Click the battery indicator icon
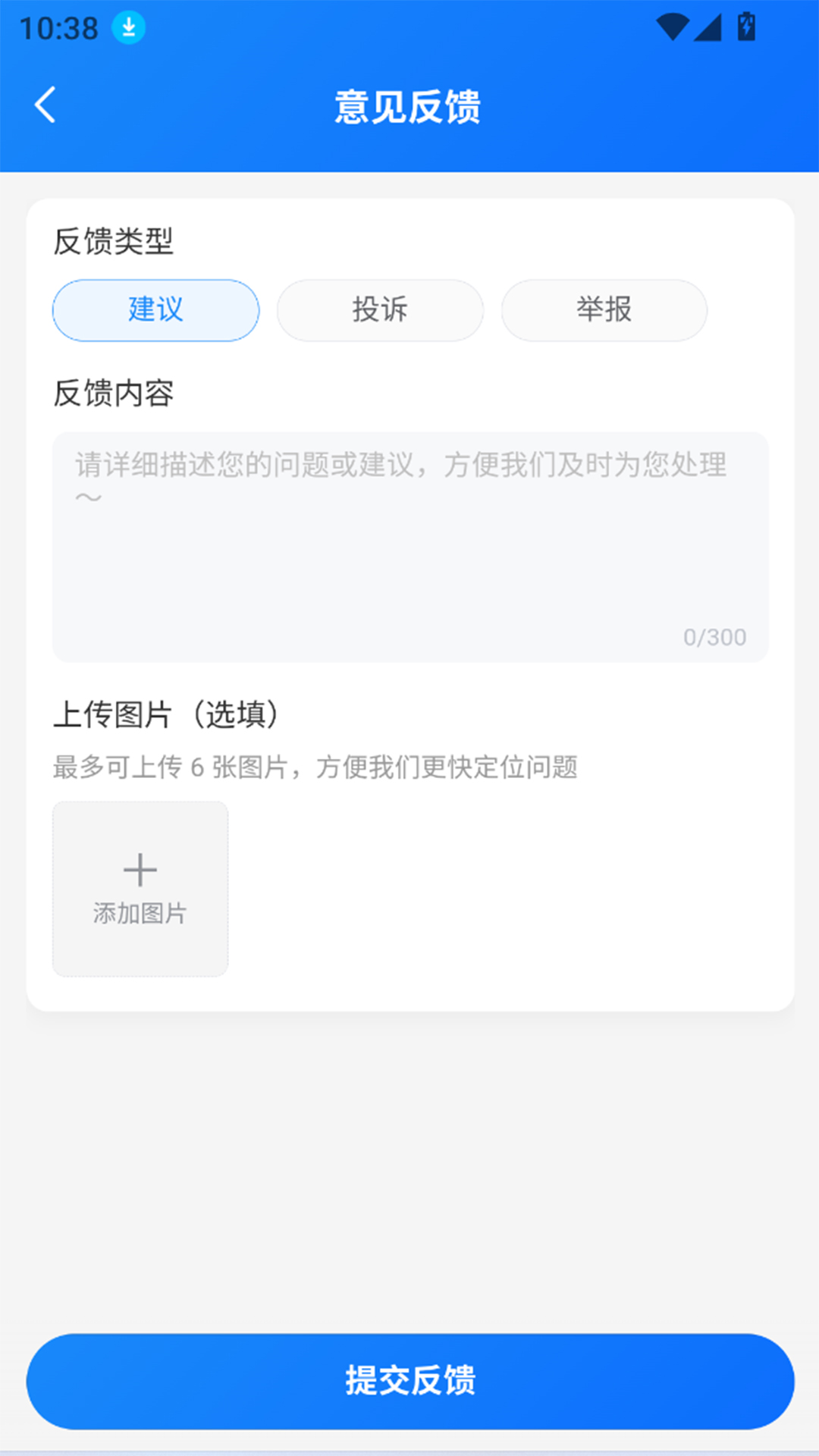Image resolution: width=819 pixels, height=1456 pixels. 745,25
